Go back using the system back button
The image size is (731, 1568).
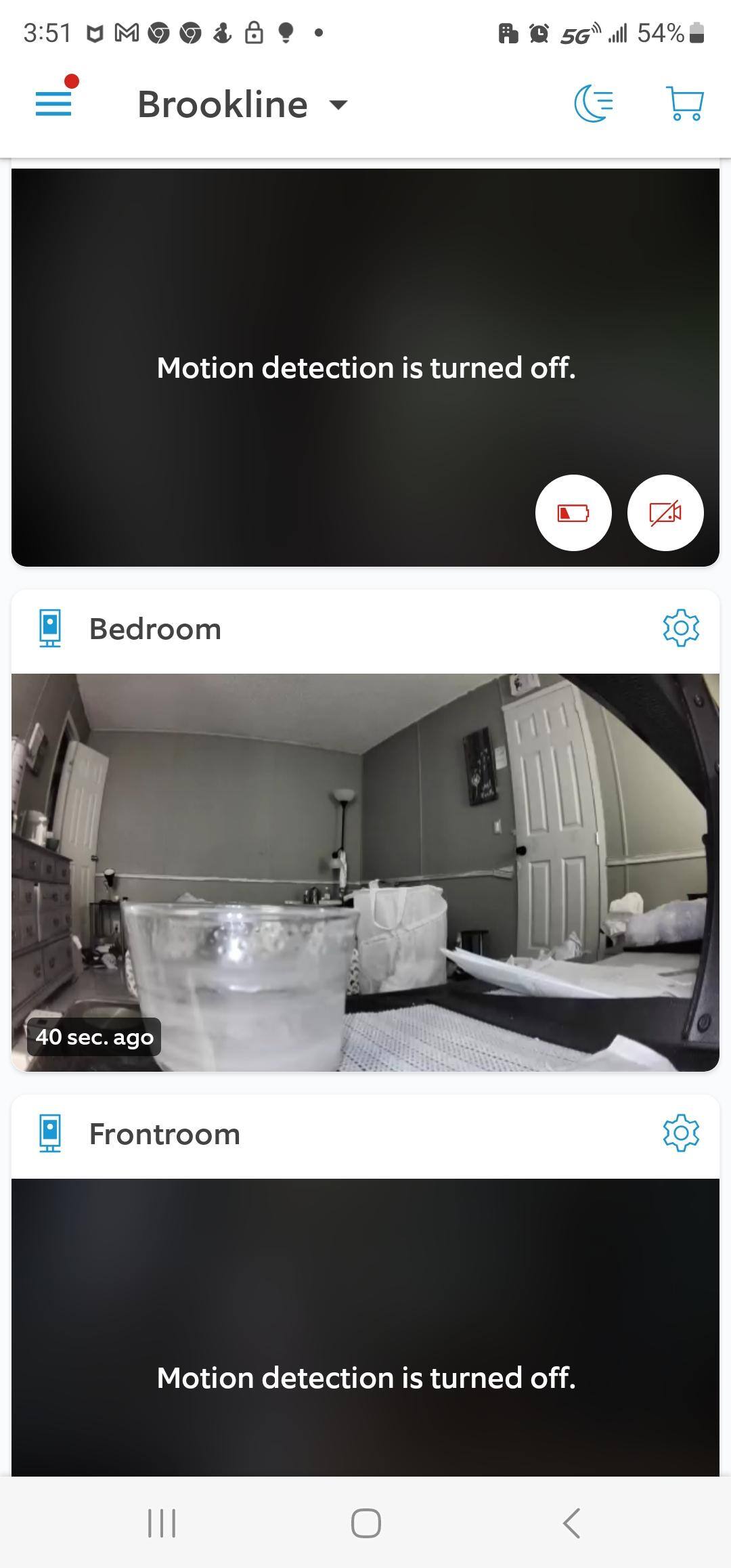(571, 1523)
